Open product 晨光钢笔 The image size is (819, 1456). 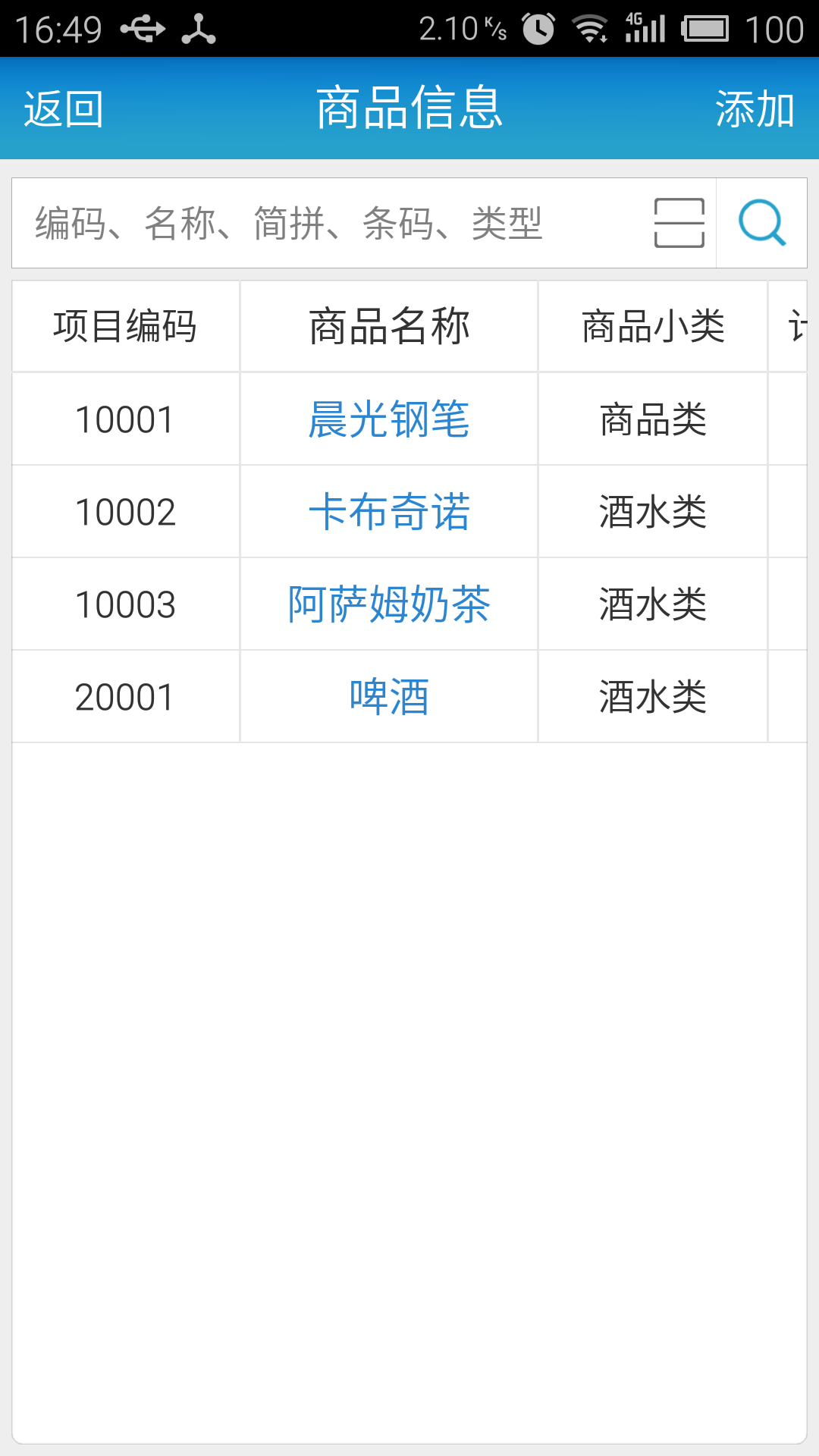click(x=389, y=419)
